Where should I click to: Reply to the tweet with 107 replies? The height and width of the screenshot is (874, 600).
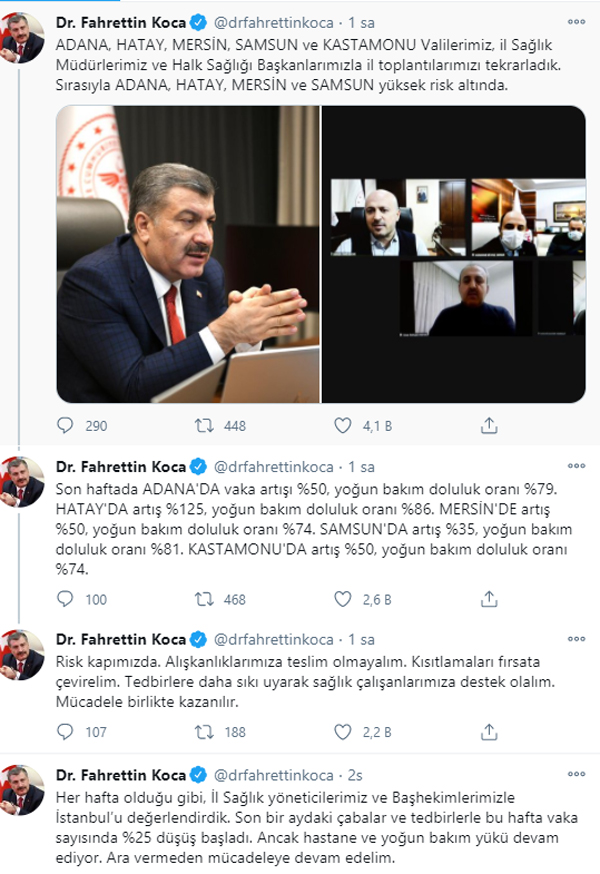coord(65,731)
